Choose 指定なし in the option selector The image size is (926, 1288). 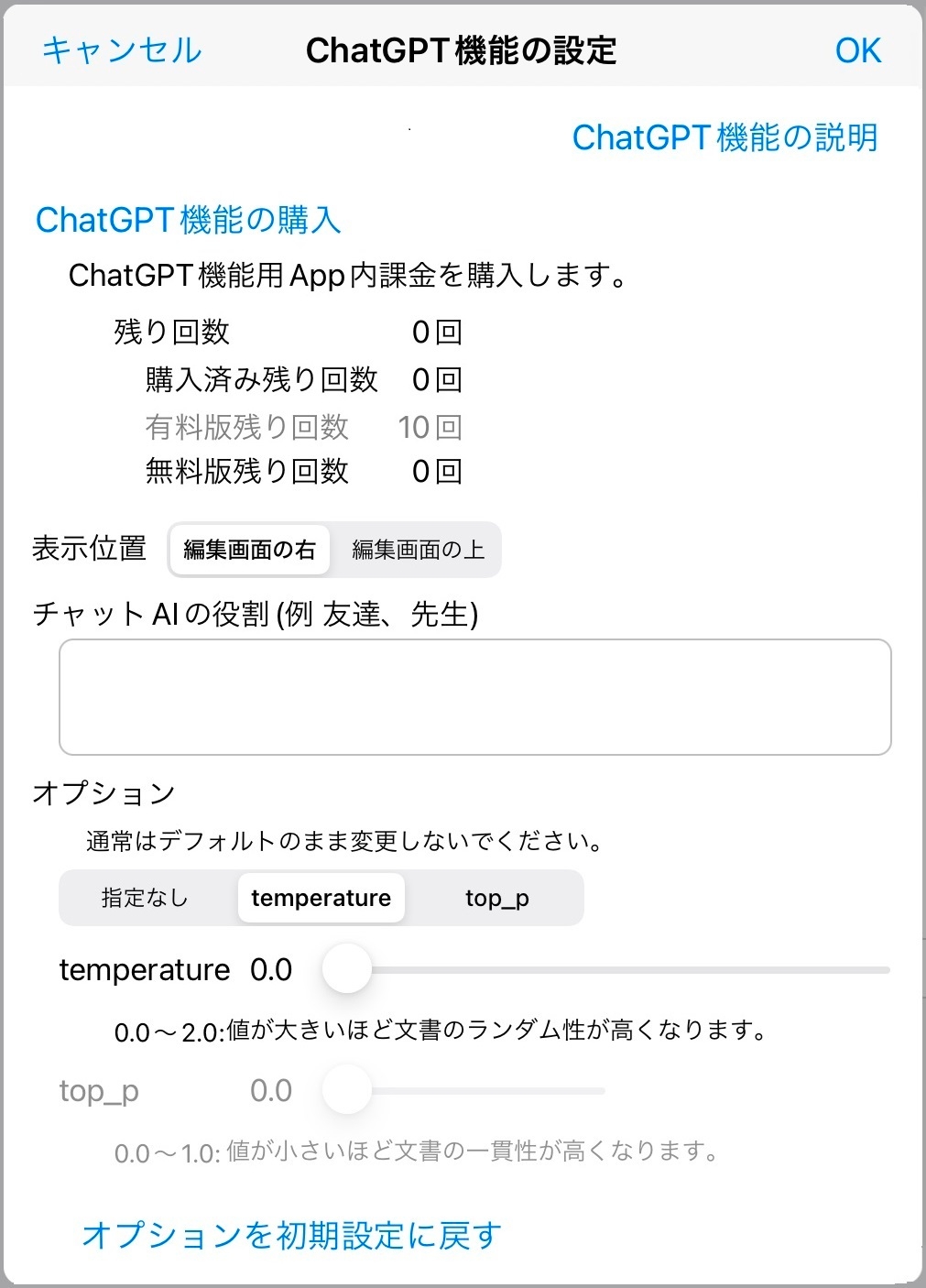[x=146, y=898]
